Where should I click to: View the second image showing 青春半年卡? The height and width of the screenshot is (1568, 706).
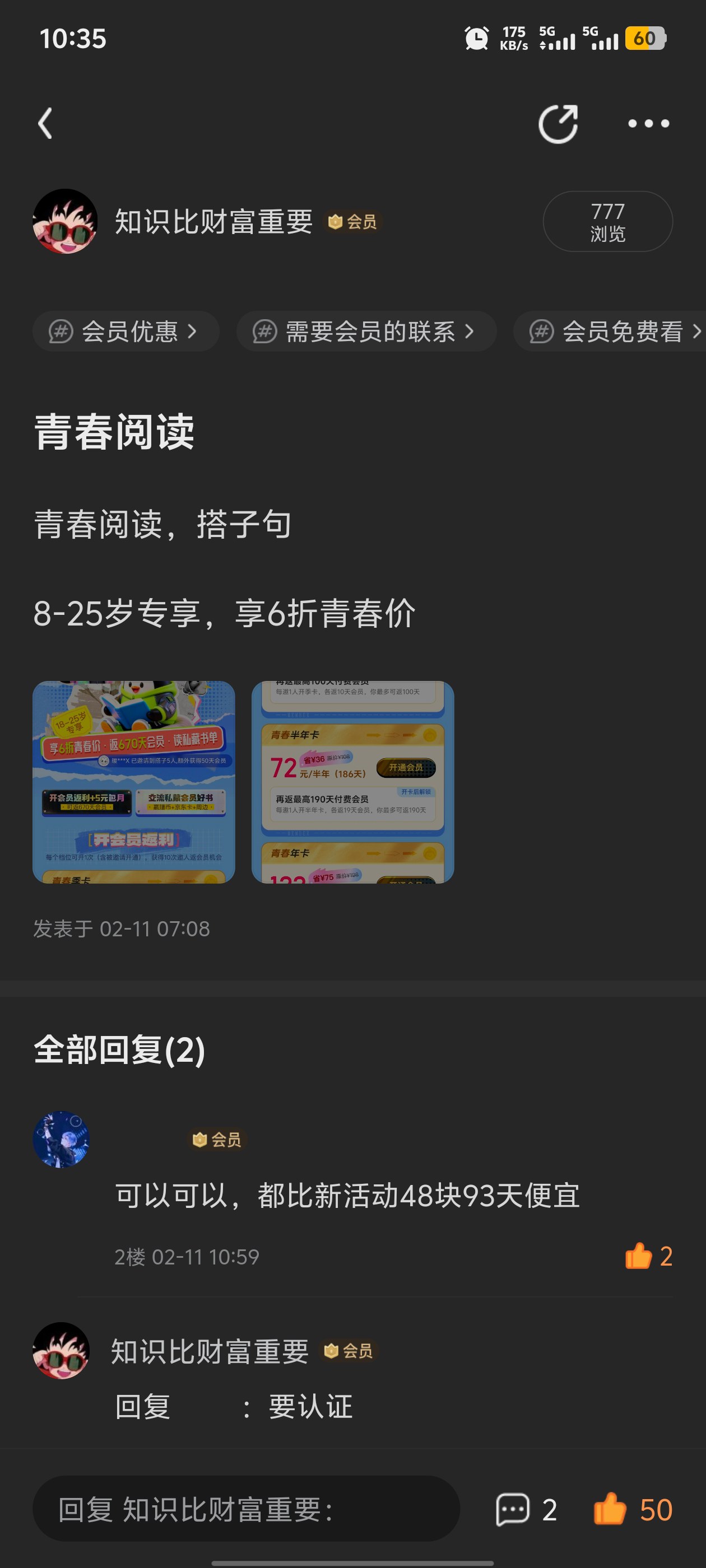coord(352,782)
